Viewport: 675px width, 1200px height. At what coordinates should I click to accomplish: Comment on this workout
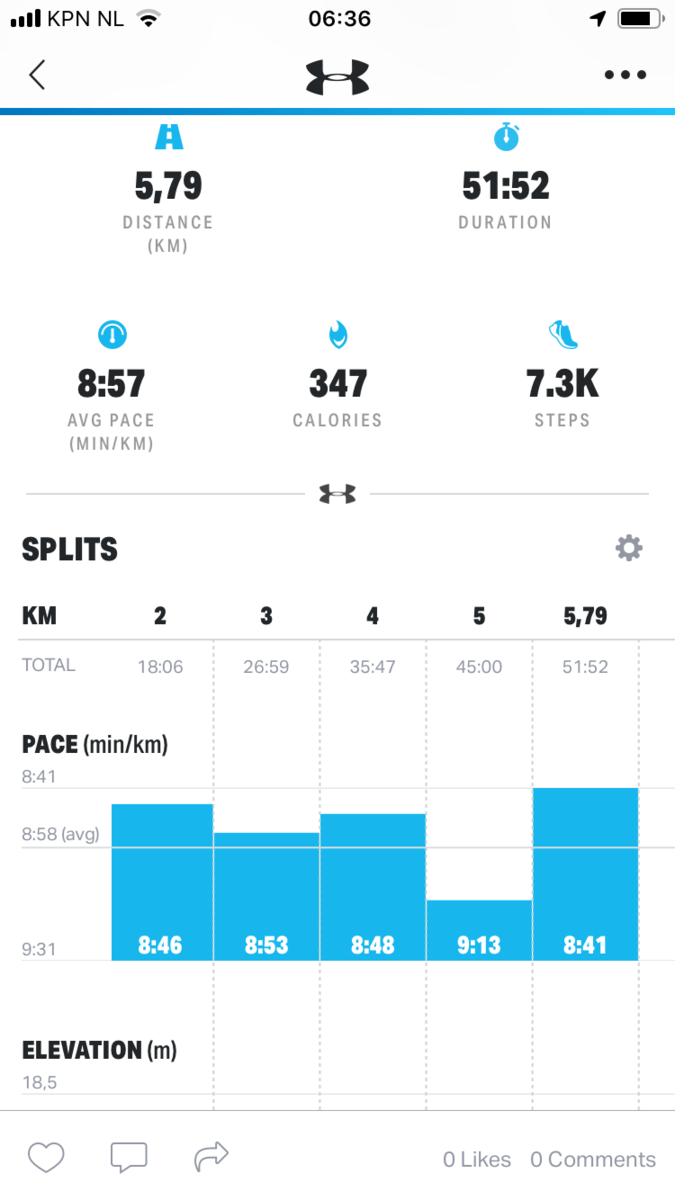(128, 1158)
